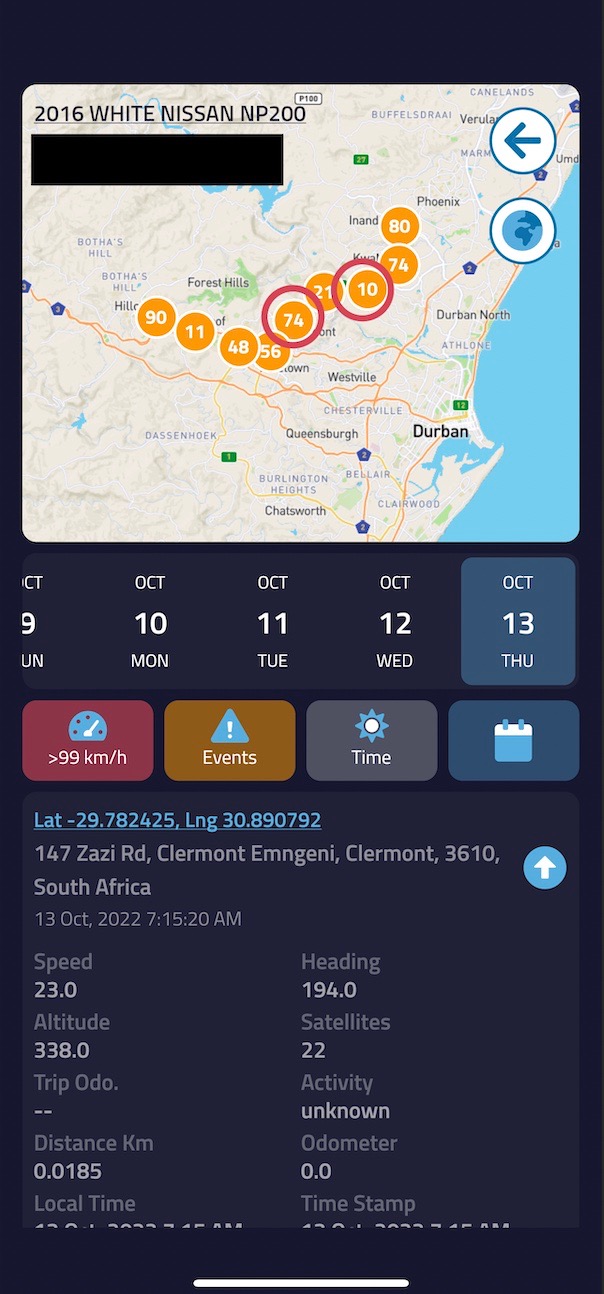Image resolution: width=604 pixels, height=1294 pixels.
Task: Tap the red-circled cluster marked 10
Action: coord(367,290)
